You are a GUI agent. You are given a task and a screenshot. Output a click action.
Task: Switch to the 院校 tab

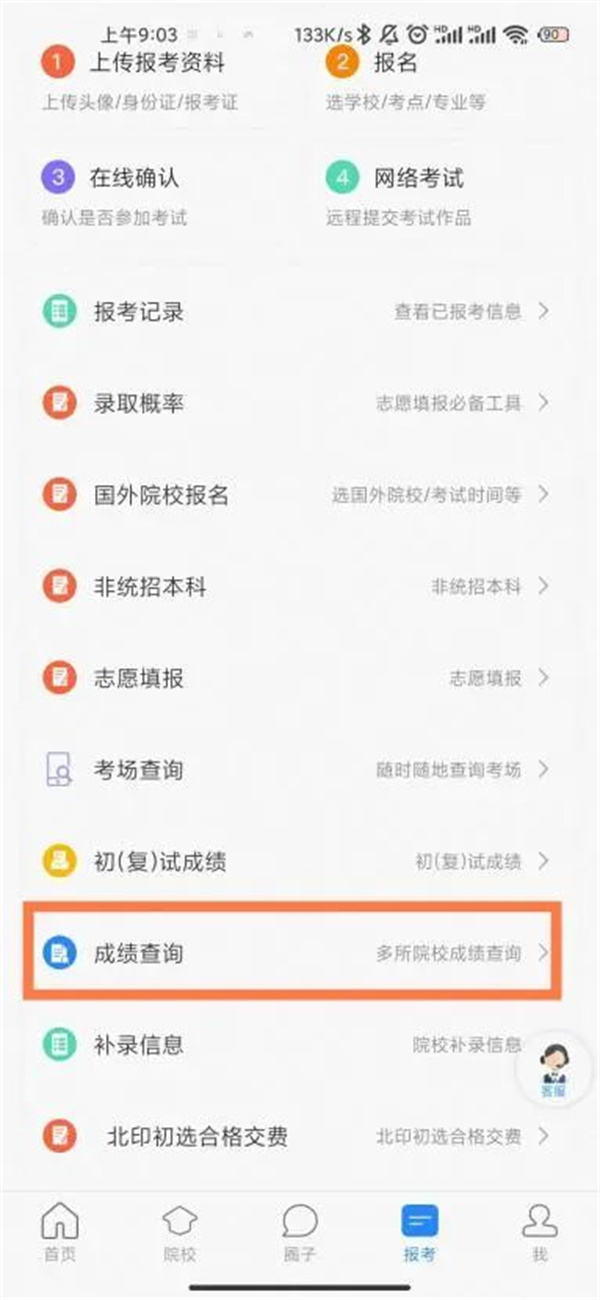[180, 1231]
